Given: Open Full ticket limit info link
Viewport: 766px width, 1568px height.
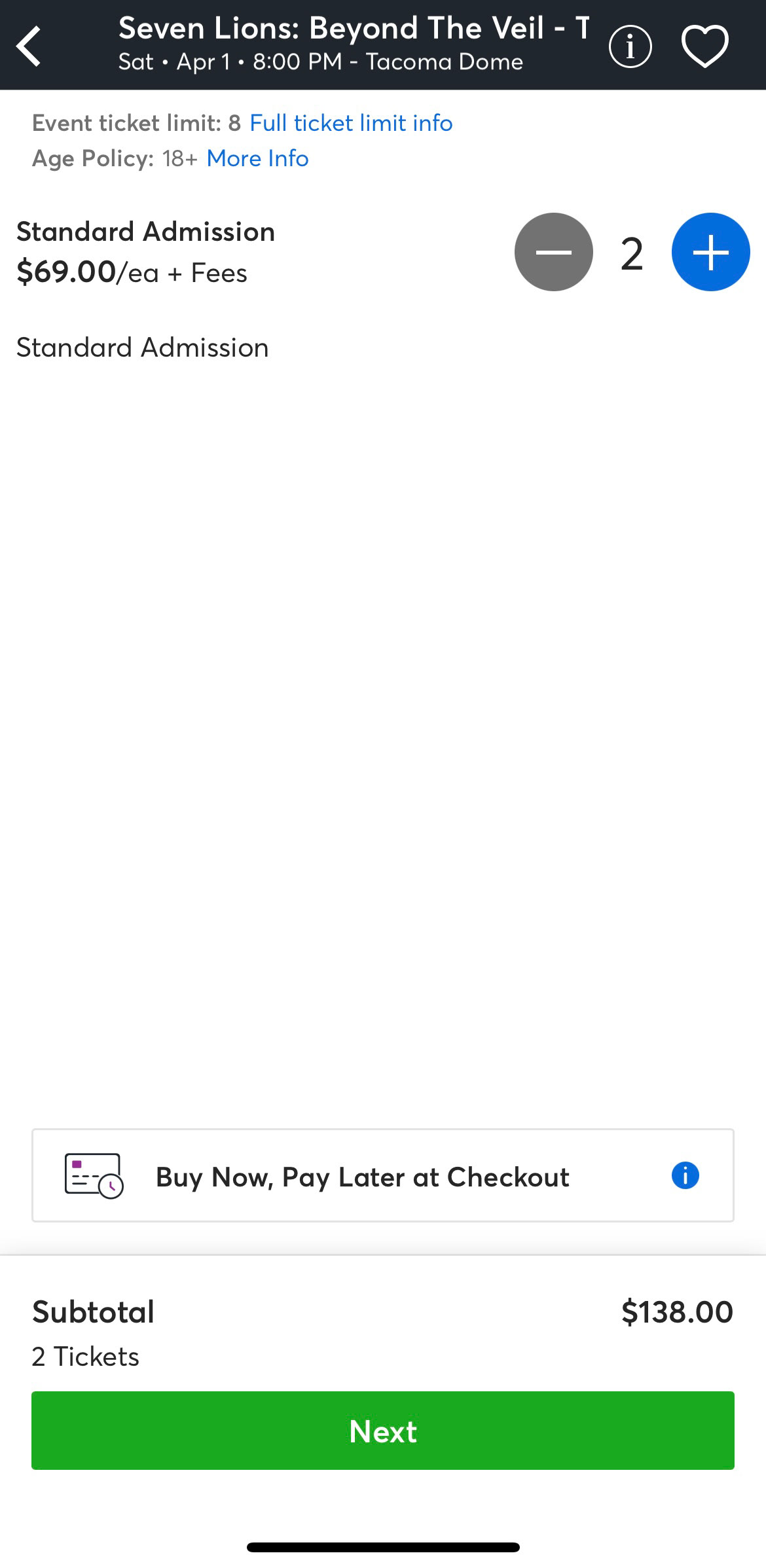Looking at the screenshot, I should pos(351,123).
